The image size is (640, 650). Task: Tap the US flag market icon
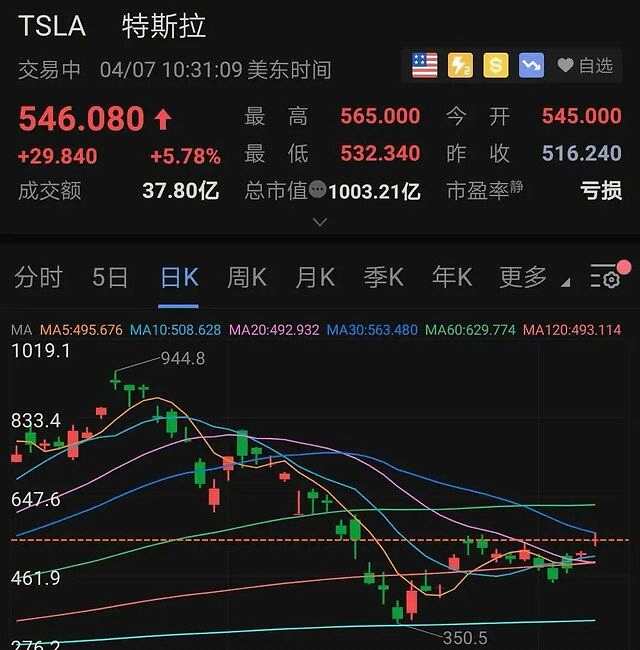425,66
